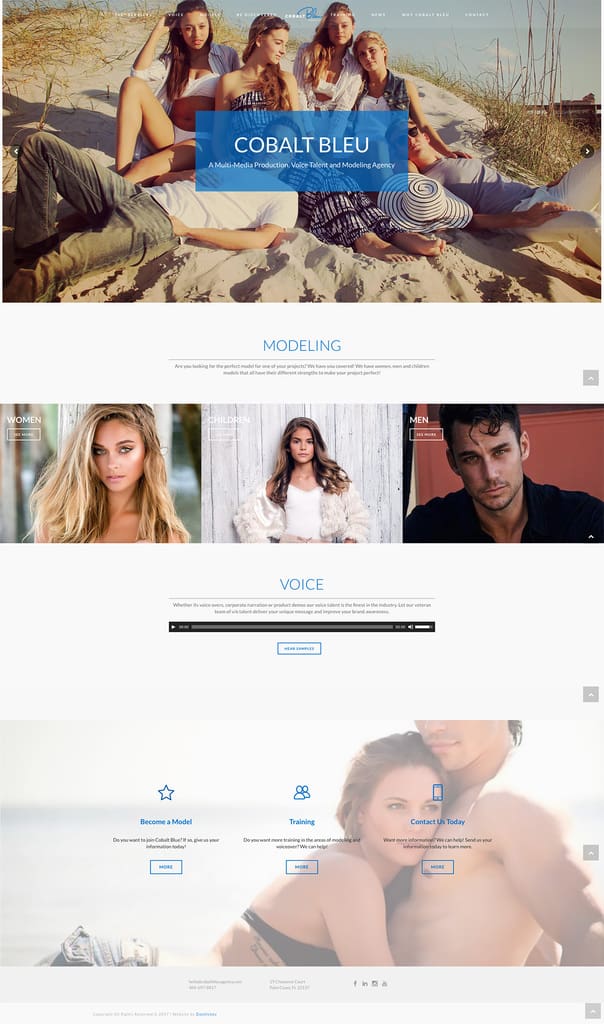Image resolution: width=604 pixels, height=1024 pixels.
Task: Go to the next hero slide
Action: pyautogui.click(x=588, y=151)
